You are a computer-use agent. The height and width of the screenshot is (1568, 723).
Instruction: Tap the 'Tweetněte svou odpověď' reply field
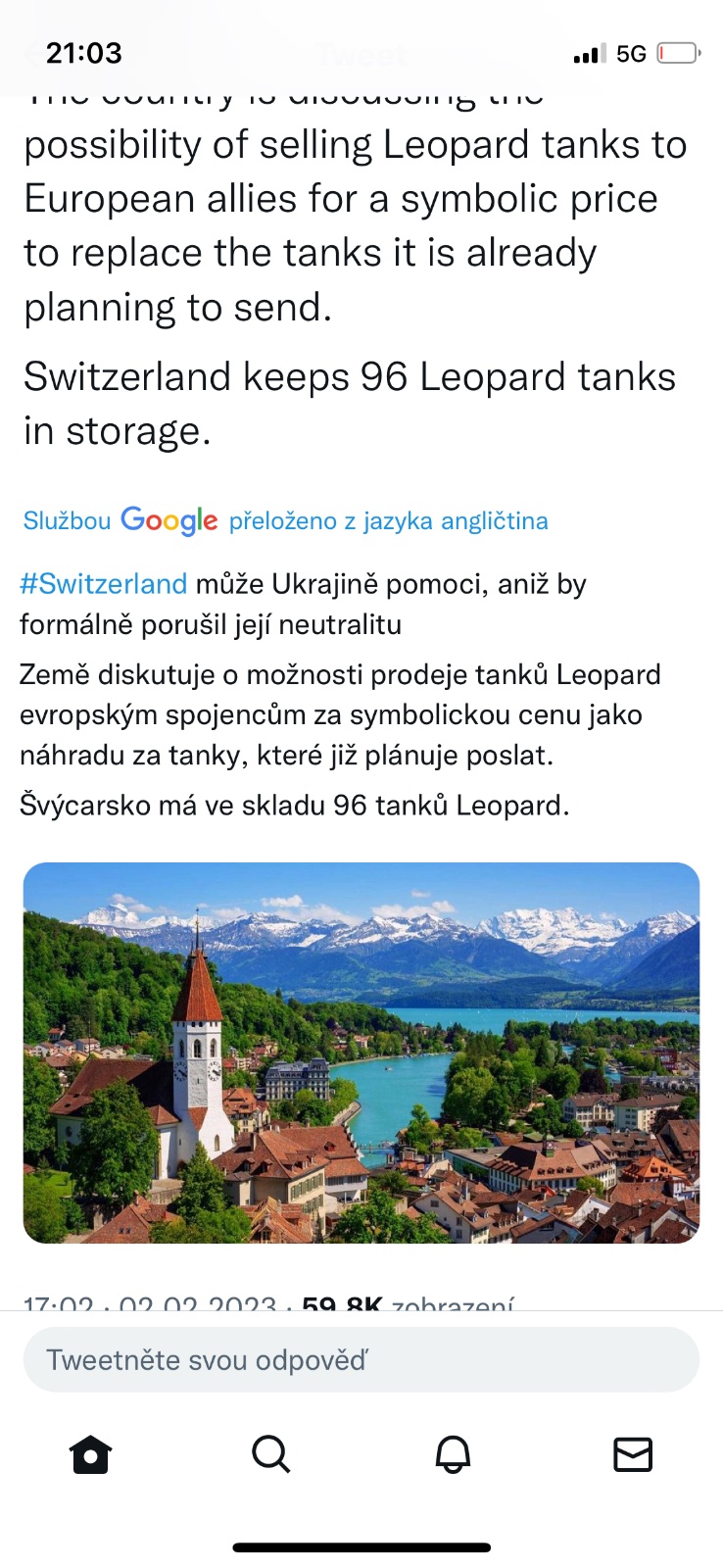click(x=361, y=1360)
